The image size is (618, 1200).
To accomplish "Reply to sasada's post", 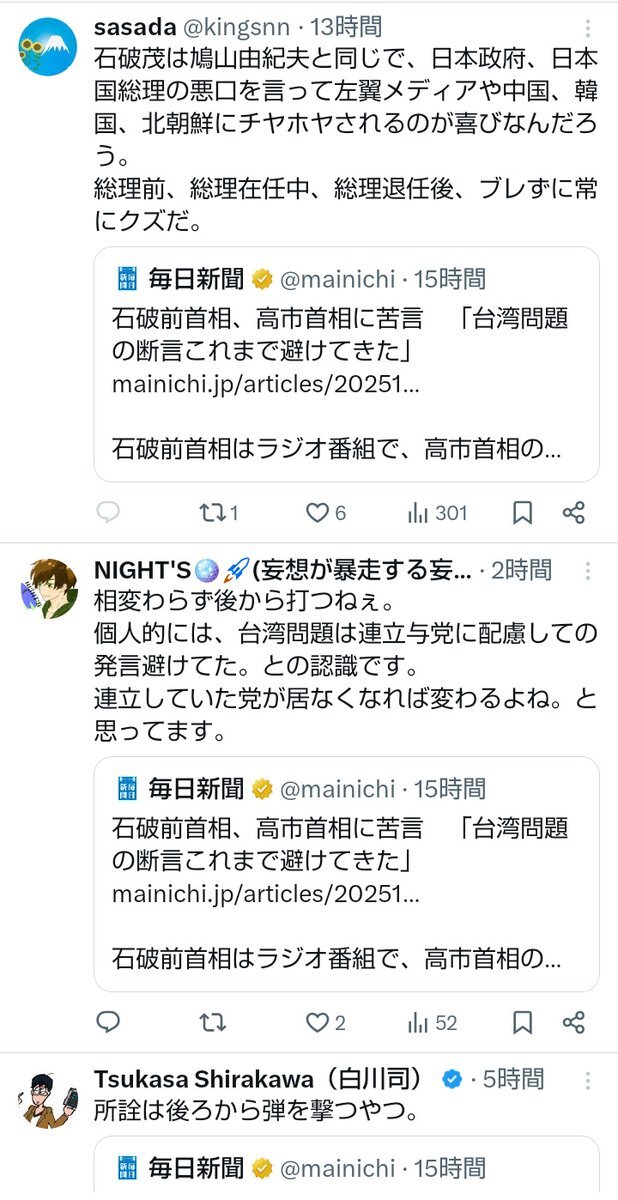I will 108,513.
